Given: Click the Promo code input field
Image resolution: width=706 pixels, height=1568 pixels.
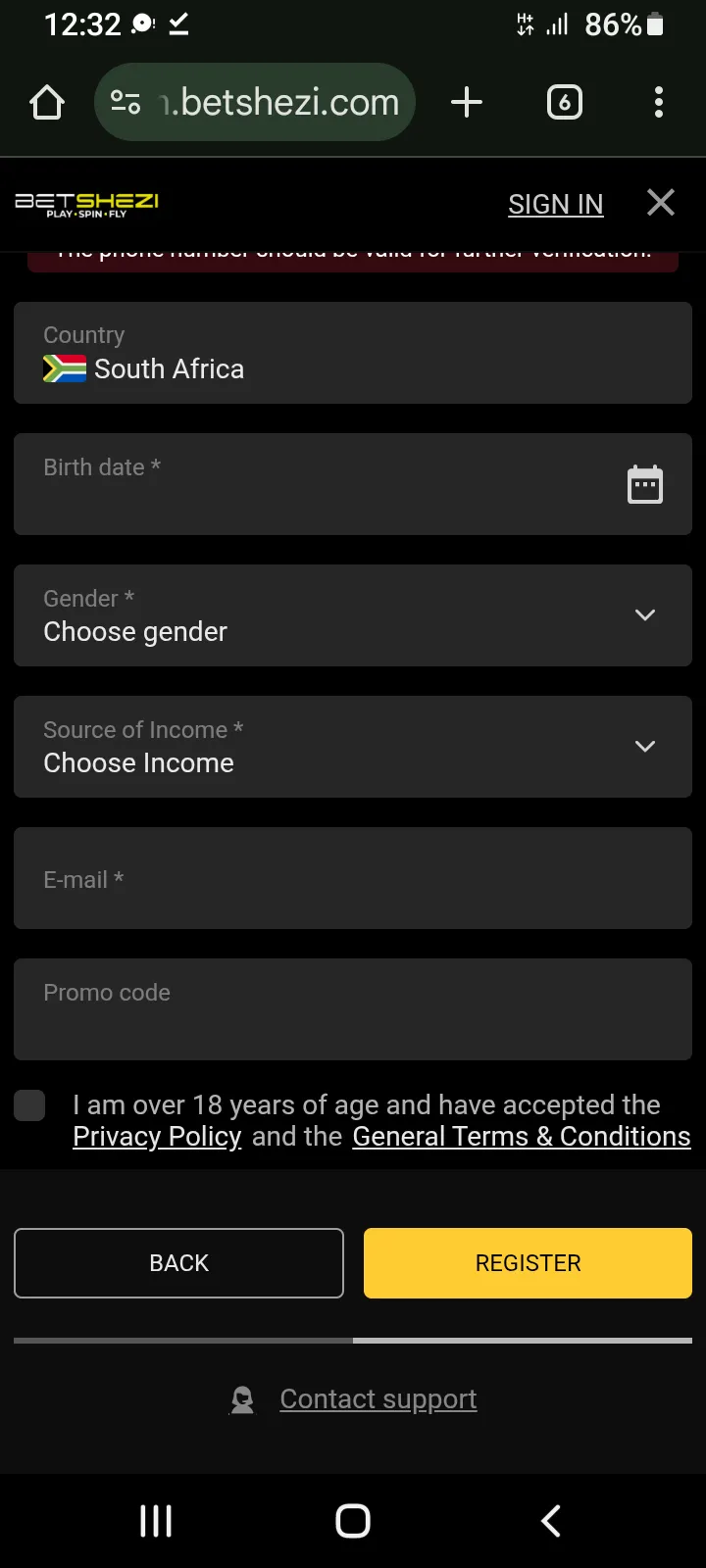Looking at the screenshot, I should point(353,1009).
